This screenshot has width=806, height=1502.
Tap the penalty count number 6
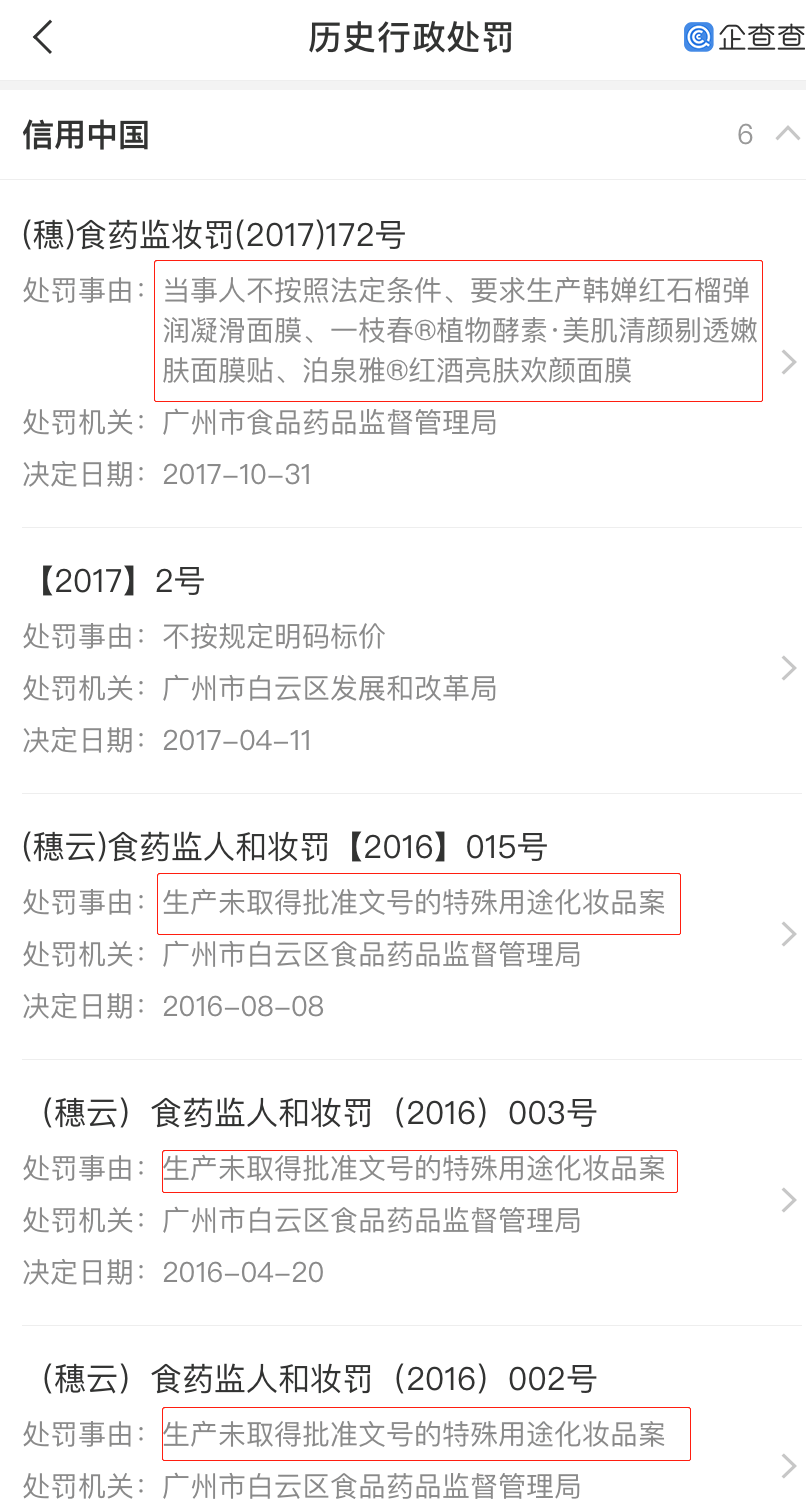tap(745, 133)
